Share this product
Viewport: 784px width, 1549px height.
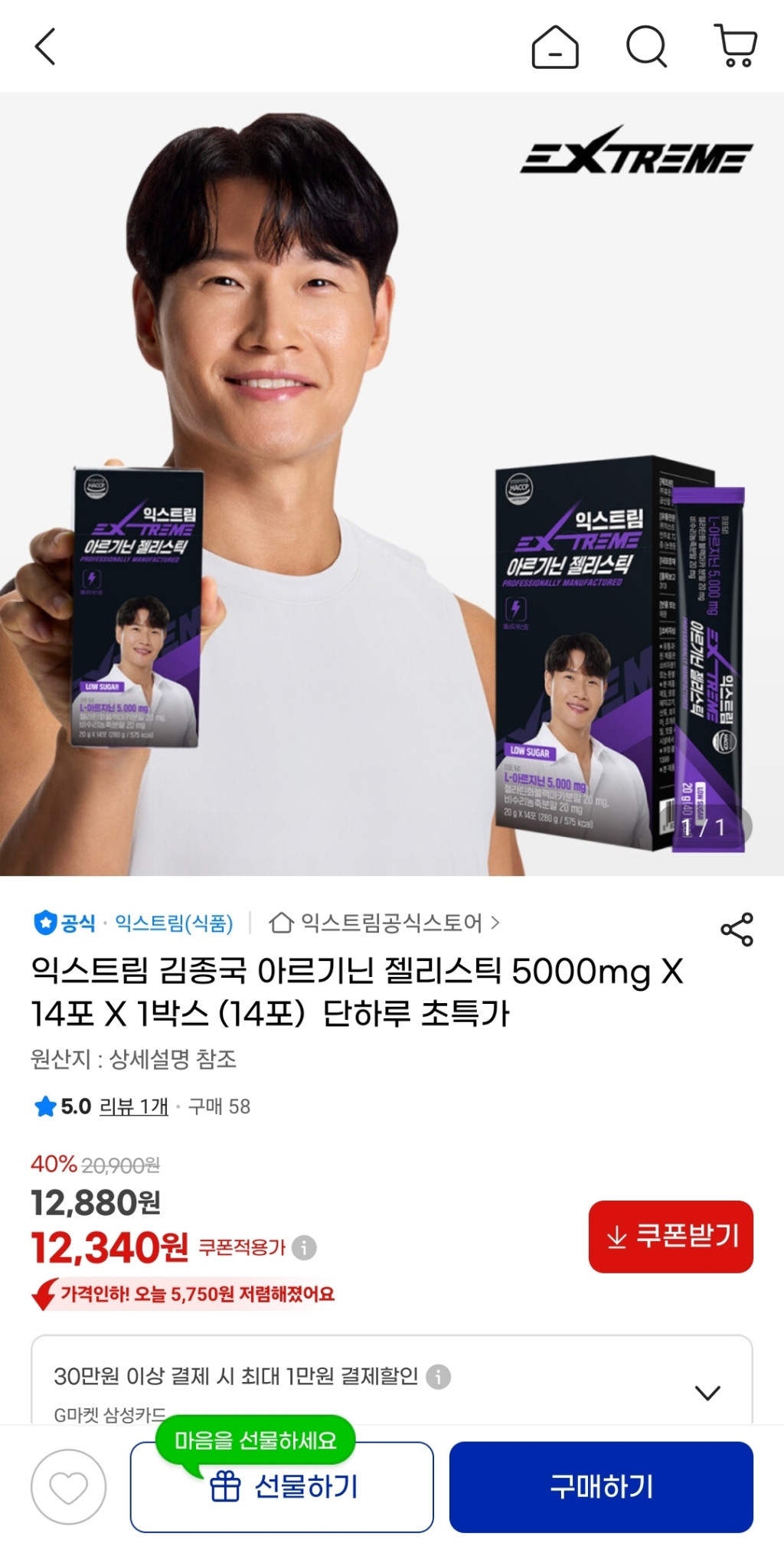coord(737,929)
